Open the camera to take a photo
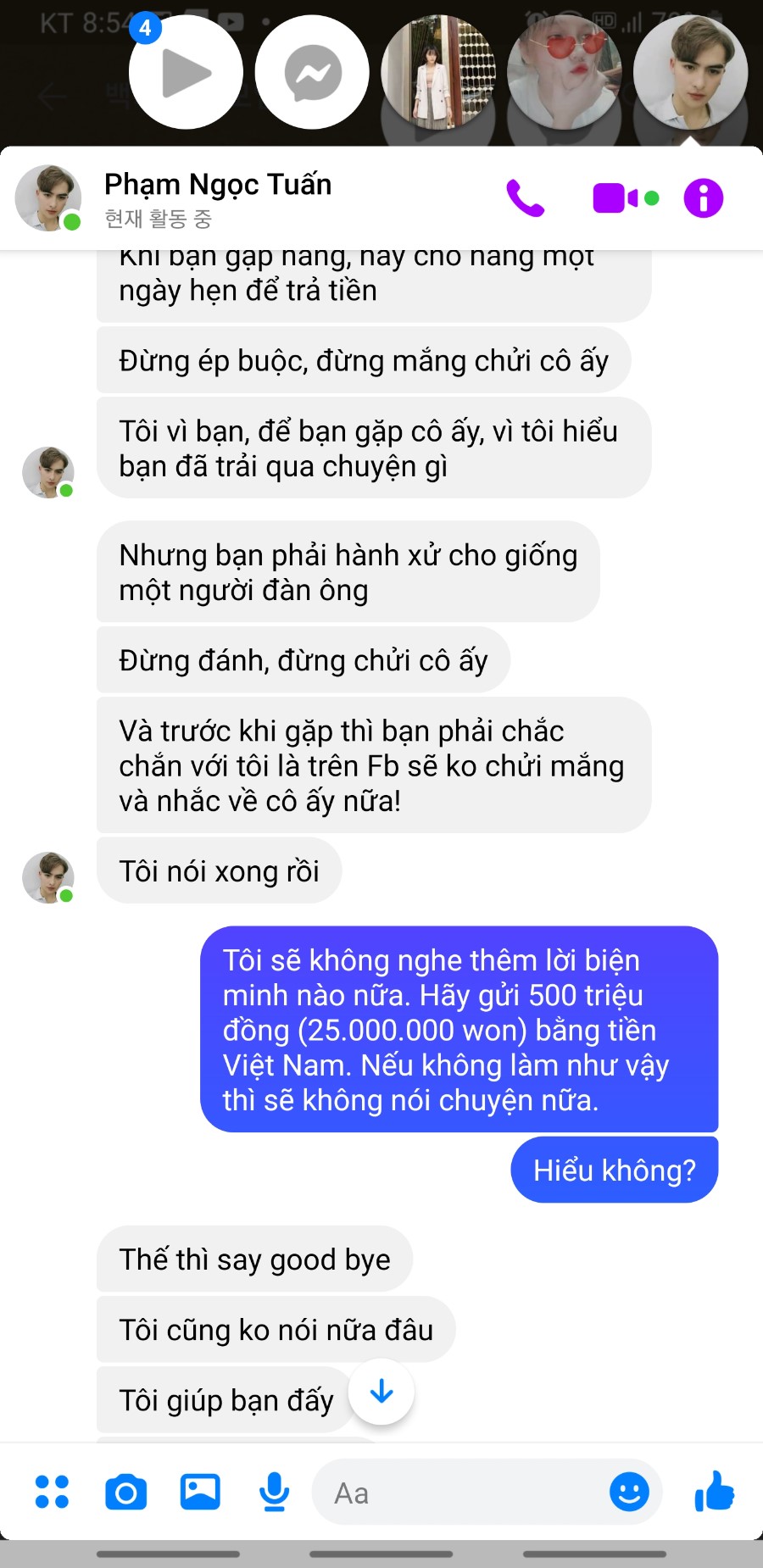763x1568 pixels. point(125,1492)
